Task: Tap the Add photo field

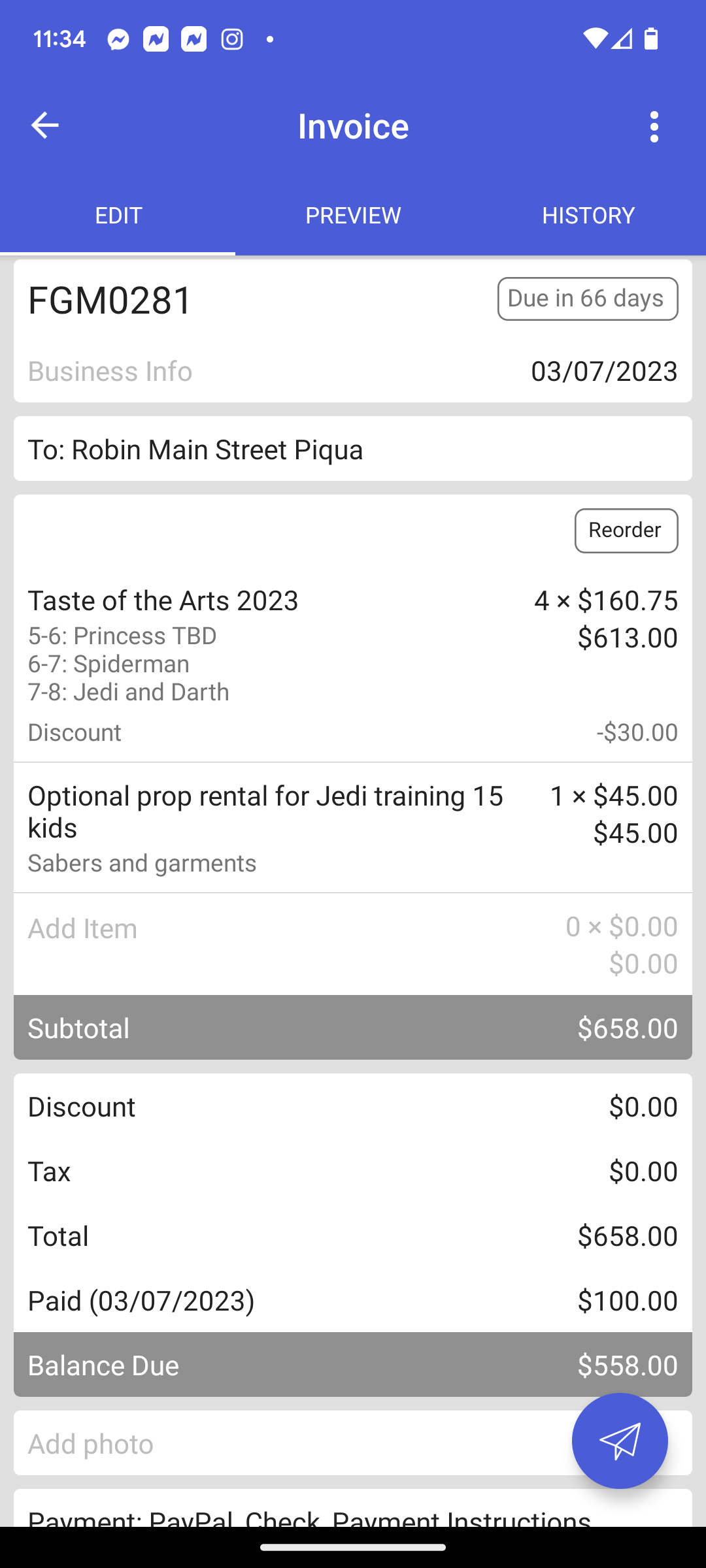Action: [x=288, y=1443]
